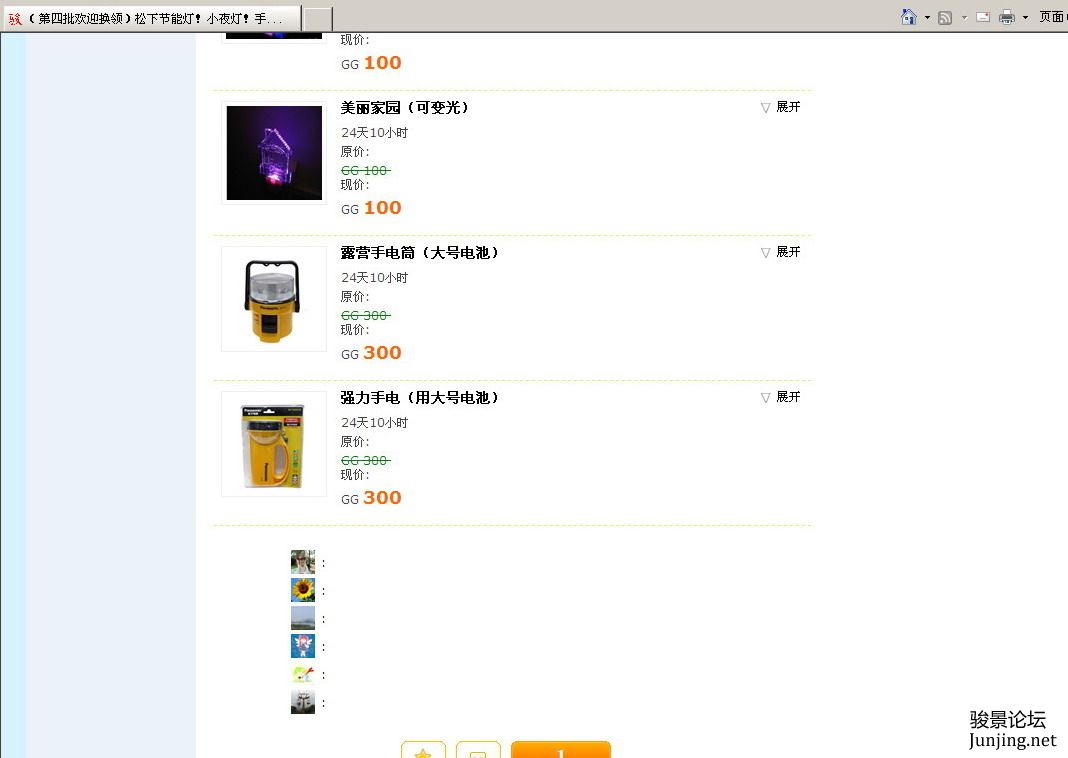Open the RSS feeds icon
Screen dimensions: 1068x758
[945, 17]
